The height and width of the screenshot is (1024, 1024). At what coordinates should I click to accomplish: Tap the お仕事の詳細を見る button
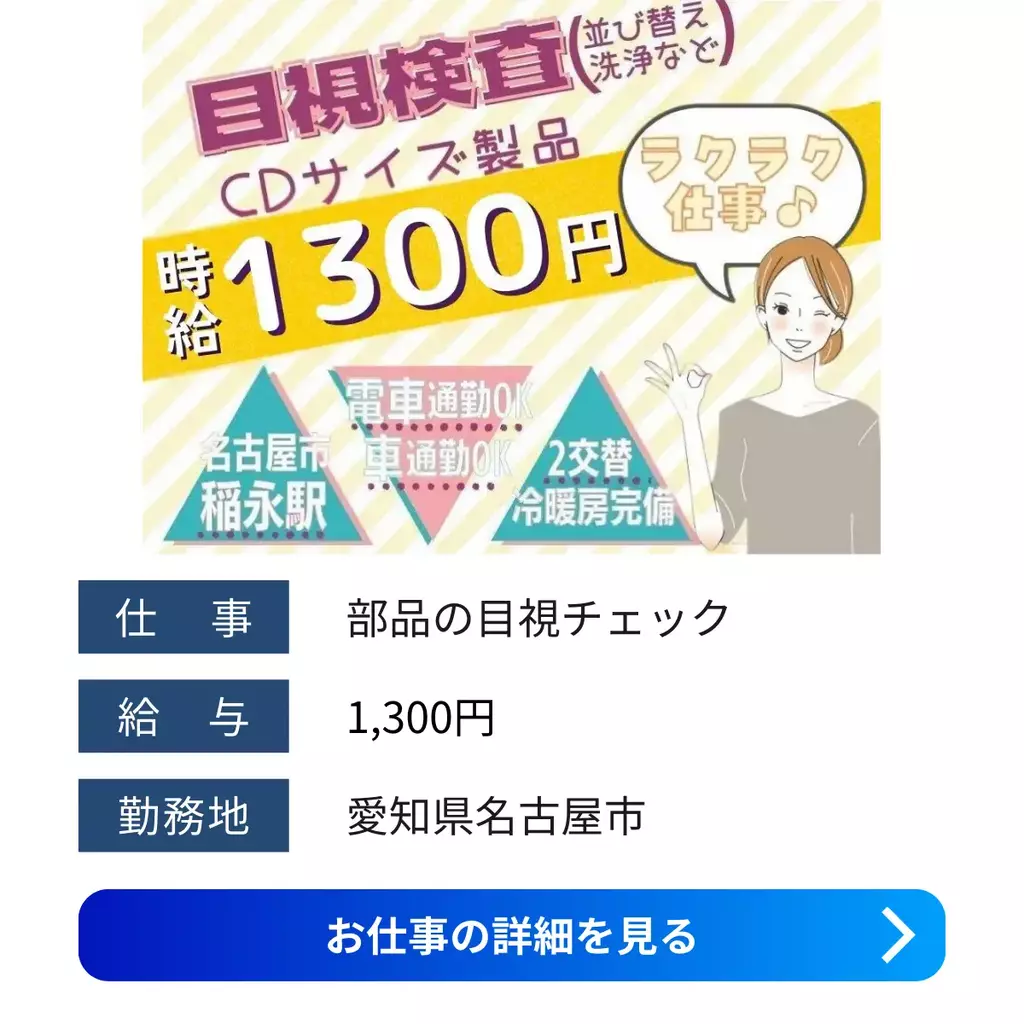pos(511,935)
